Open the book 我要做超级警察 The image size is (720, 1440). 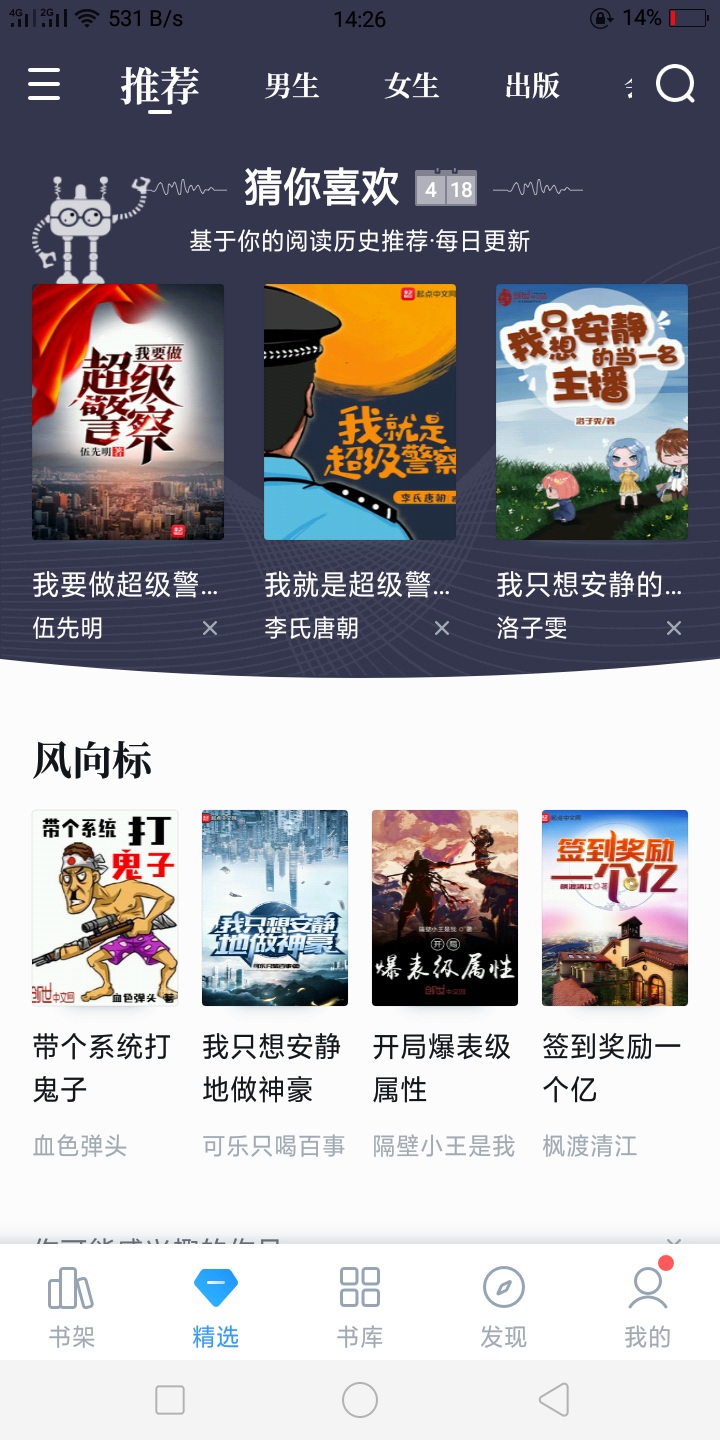(x=128, y=412)
